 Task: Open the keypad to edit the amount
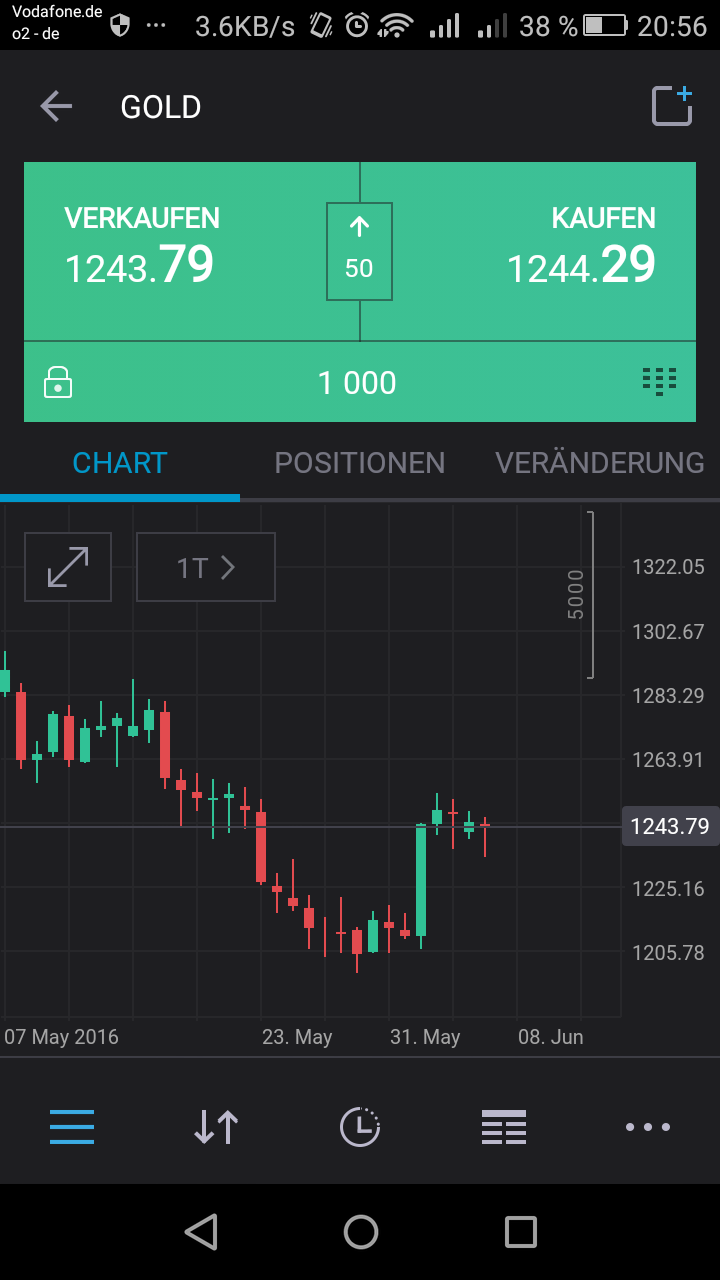pyautogui.click(x=659, y=382)
